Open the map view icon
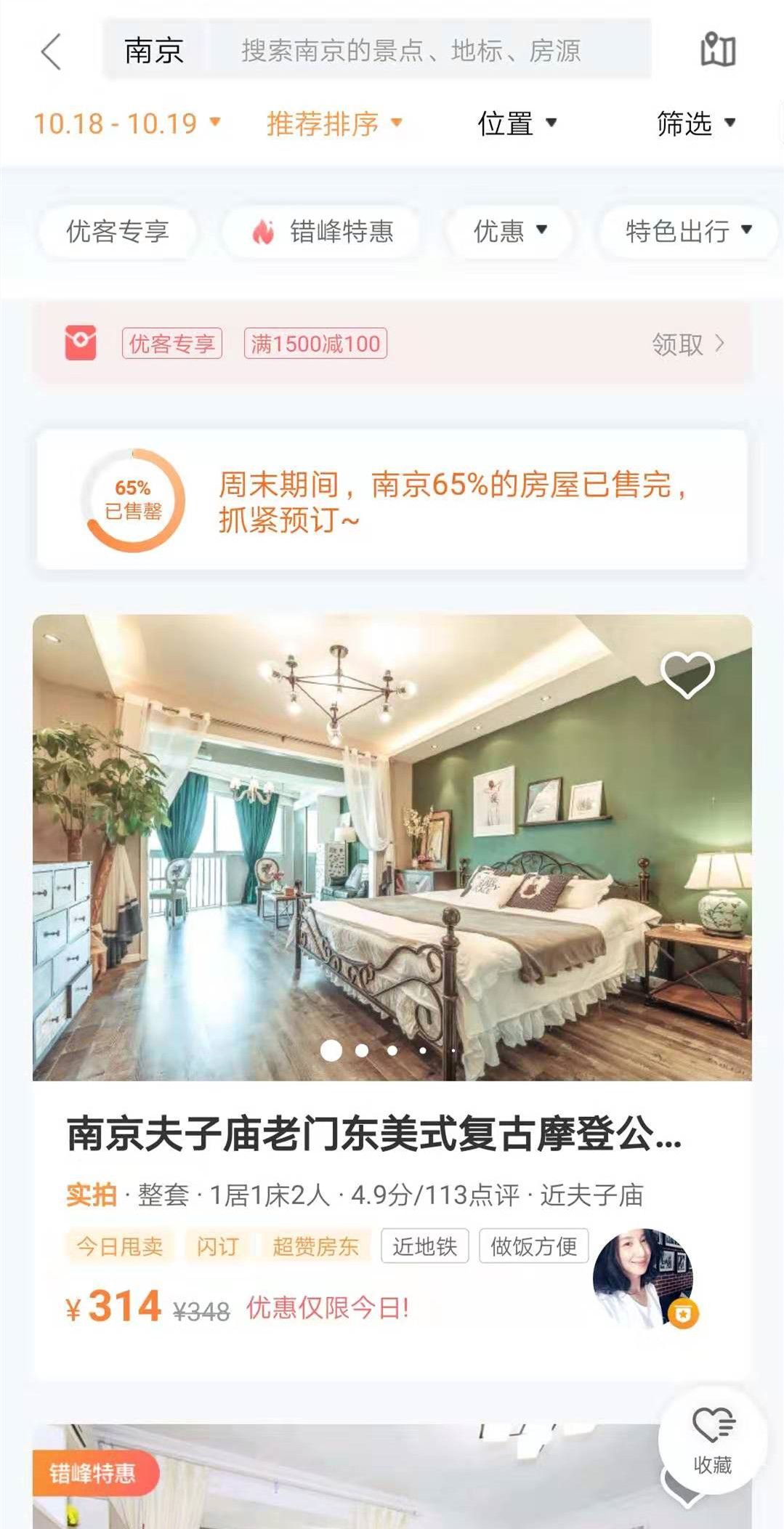Screen dimensions: 784x1529 pyautogui.click(x=718, y=51)
